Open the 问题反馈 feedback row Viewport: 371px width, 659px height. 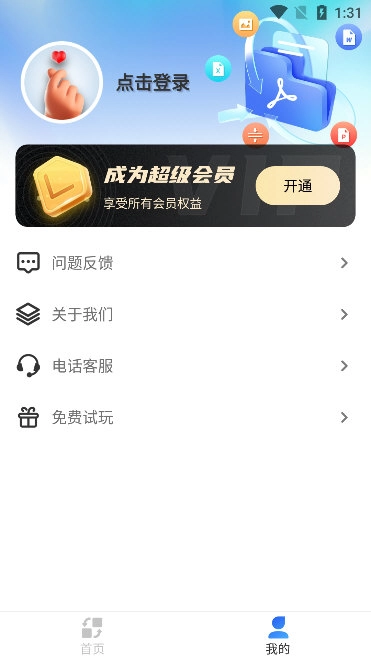pos(185,263)
